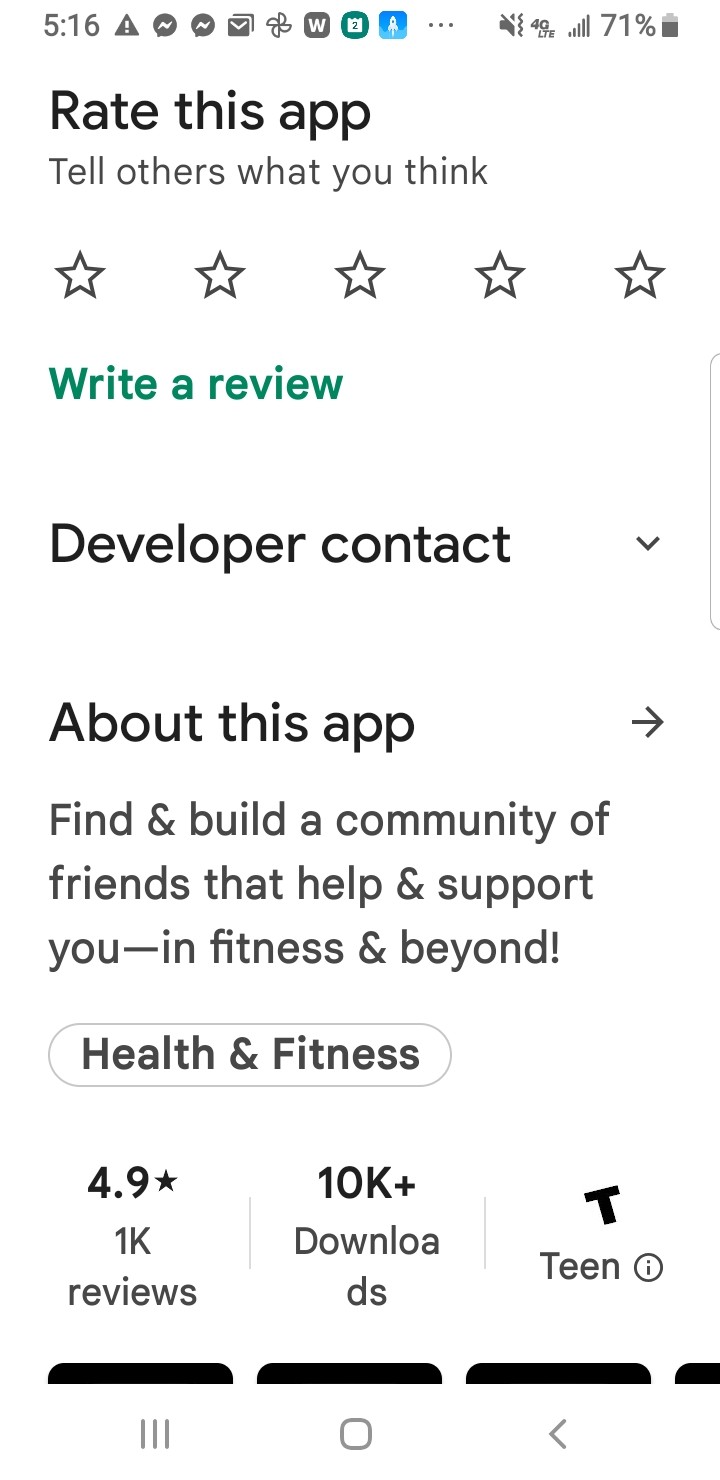Image resolution: width=720 pixels, height=1480 pixels.
Task: Open About this app arrow
Action: coord(648,722)
